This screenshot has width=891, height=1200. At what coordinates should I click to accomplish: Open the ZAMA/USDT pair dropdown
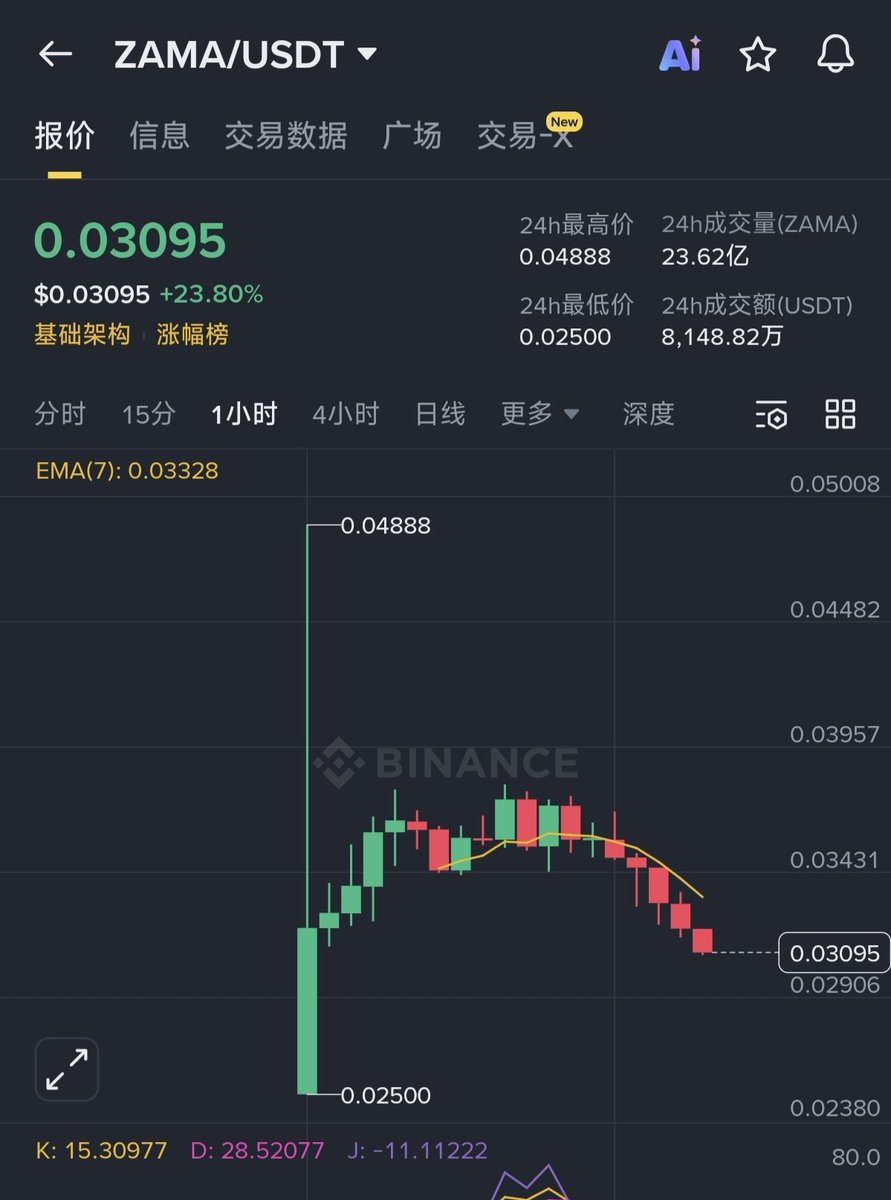point(367,54)
